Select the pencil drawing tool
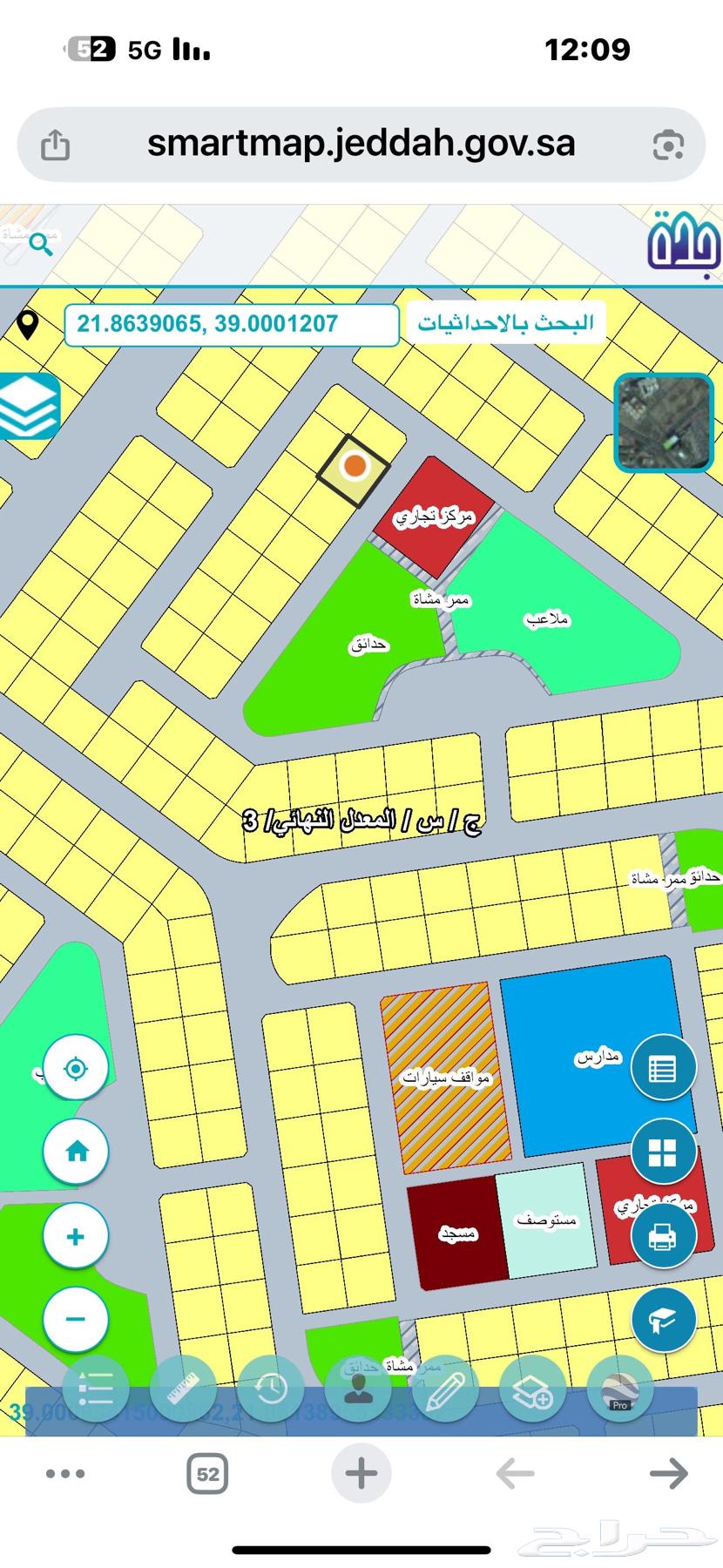 pyautogui.click(x=445, y=1388)
